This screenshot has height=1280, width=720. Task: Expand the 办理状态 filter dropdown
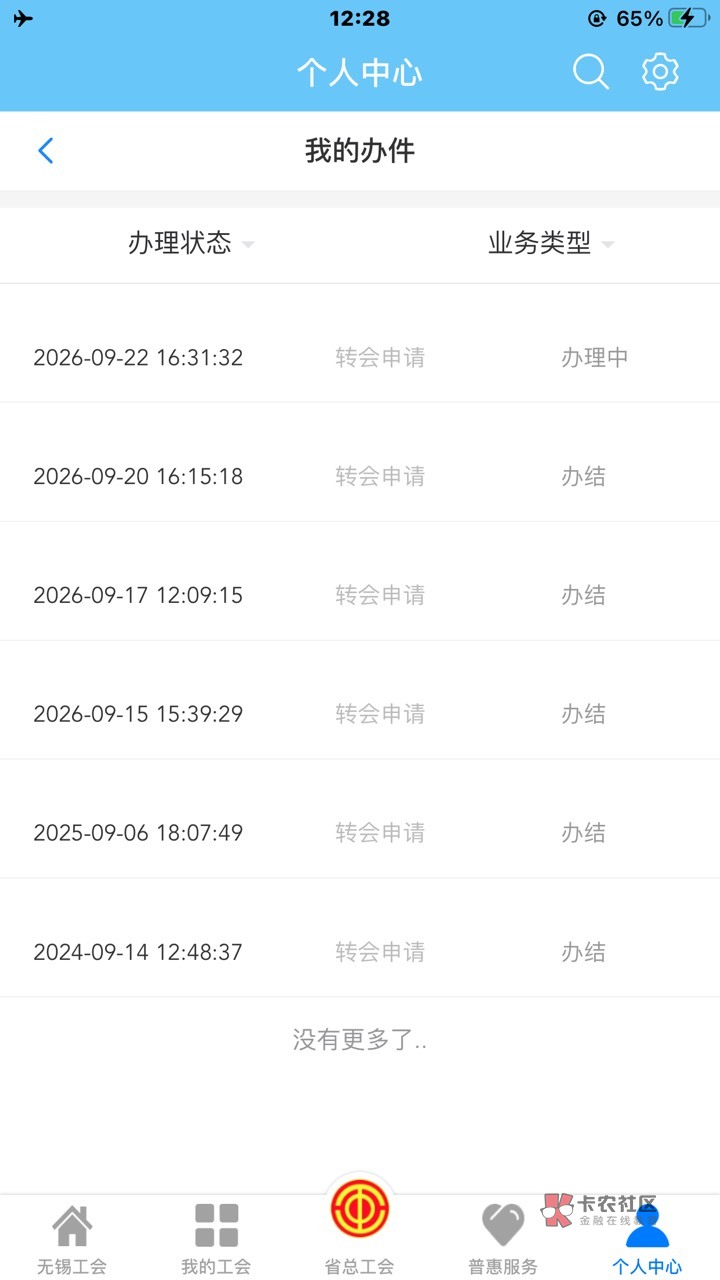(191, 243)
